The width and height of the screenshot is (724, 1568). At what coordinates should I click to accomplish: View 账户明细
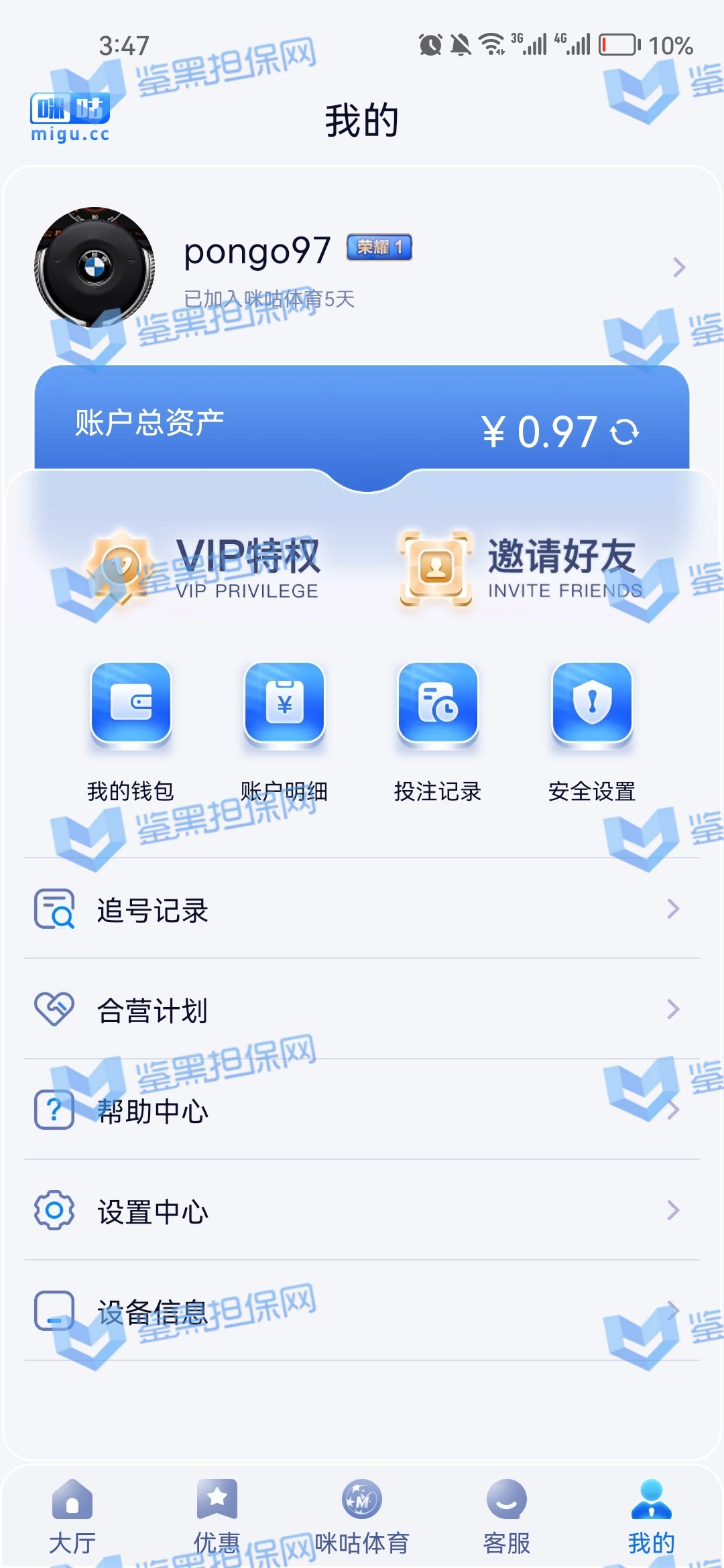(284, 731)
